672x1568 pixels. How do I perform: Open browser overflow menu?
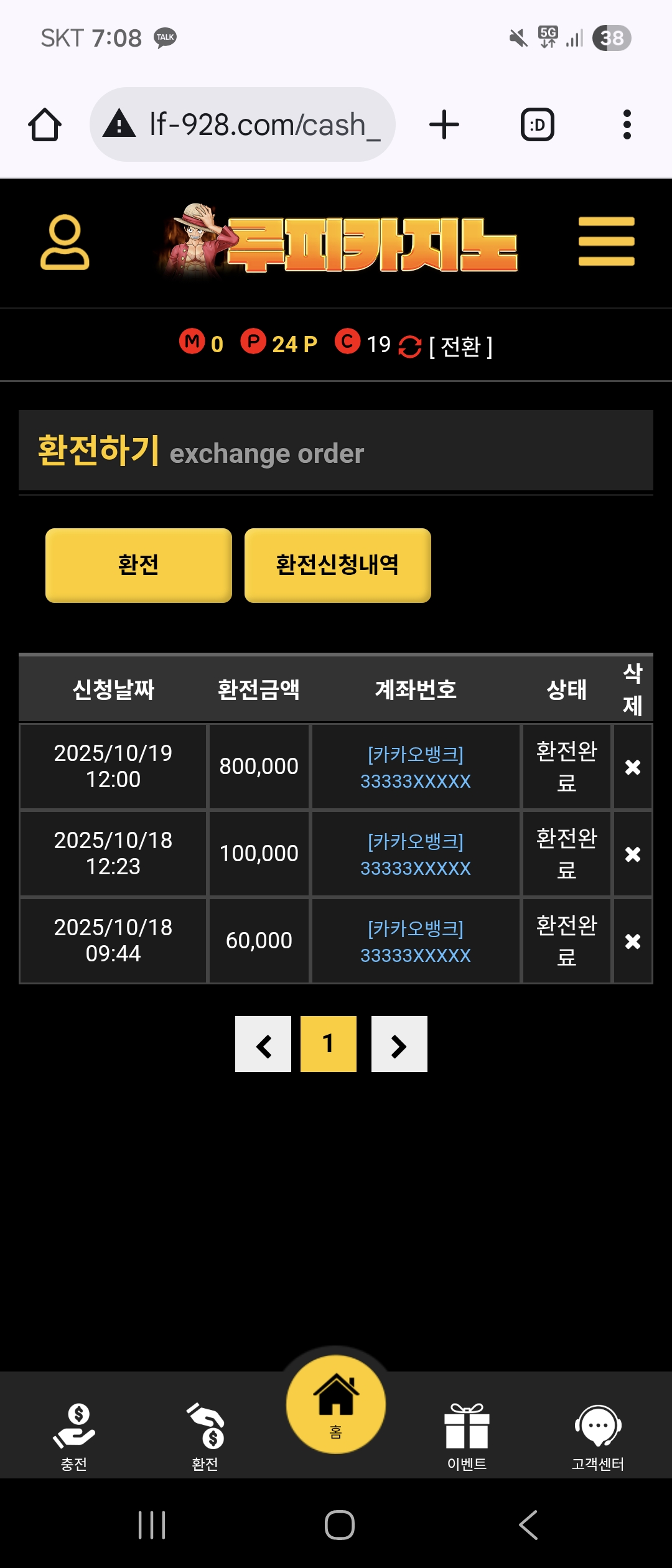627,124
